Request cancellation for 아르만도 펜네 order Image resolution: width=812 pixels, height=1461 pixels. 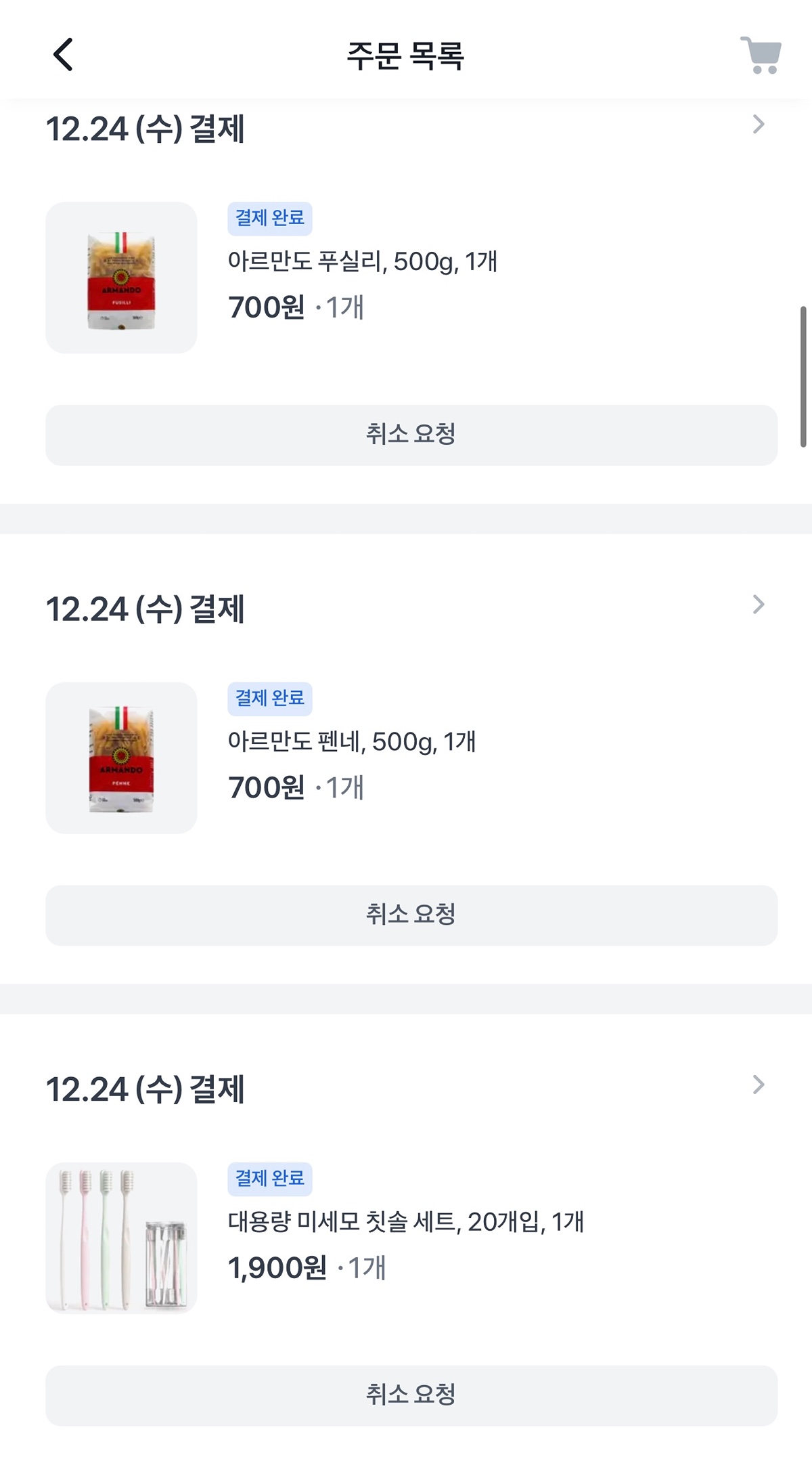[x=411, y=915]
